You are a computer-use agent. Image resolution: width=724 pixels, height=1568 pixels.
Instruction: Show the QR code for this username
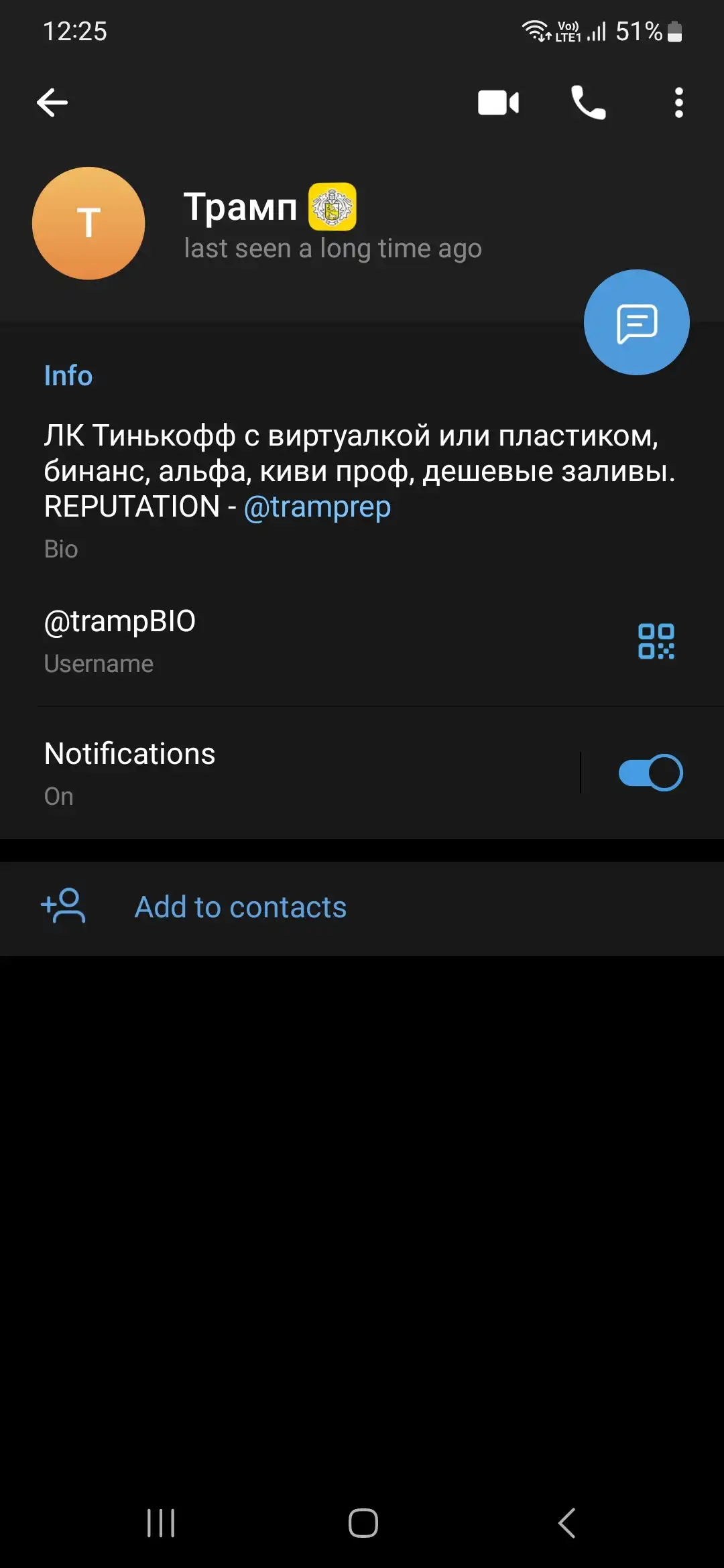point(656,641)
